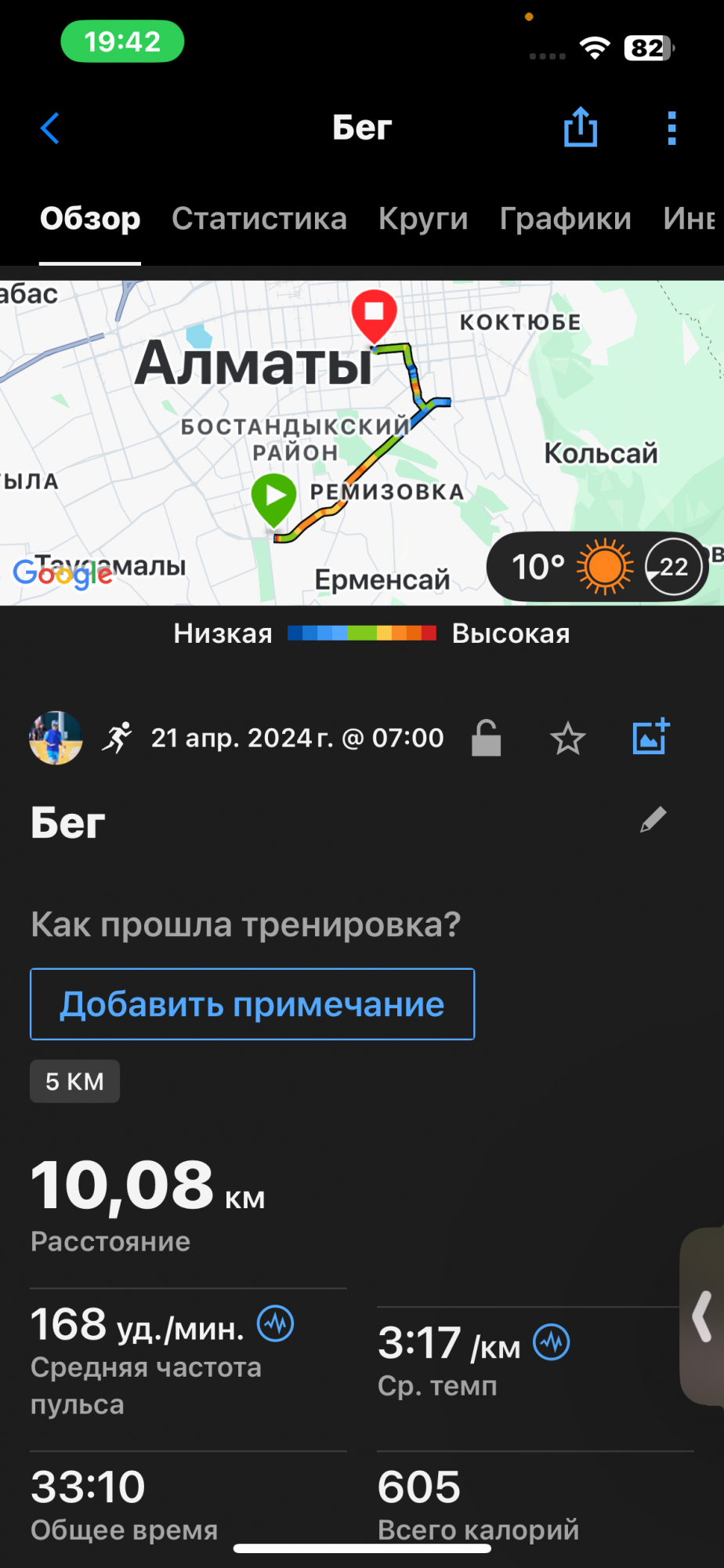
Task: Open the three-dot overflow menu
Action: (x=672, y=128)
